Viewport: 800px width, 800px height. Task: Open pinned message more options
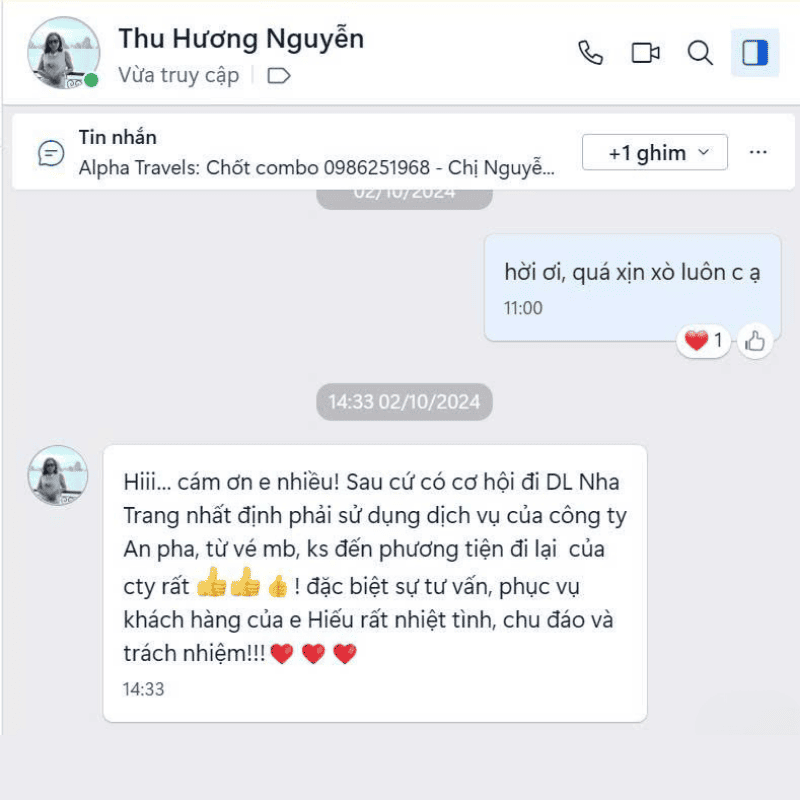coord(758,153)
